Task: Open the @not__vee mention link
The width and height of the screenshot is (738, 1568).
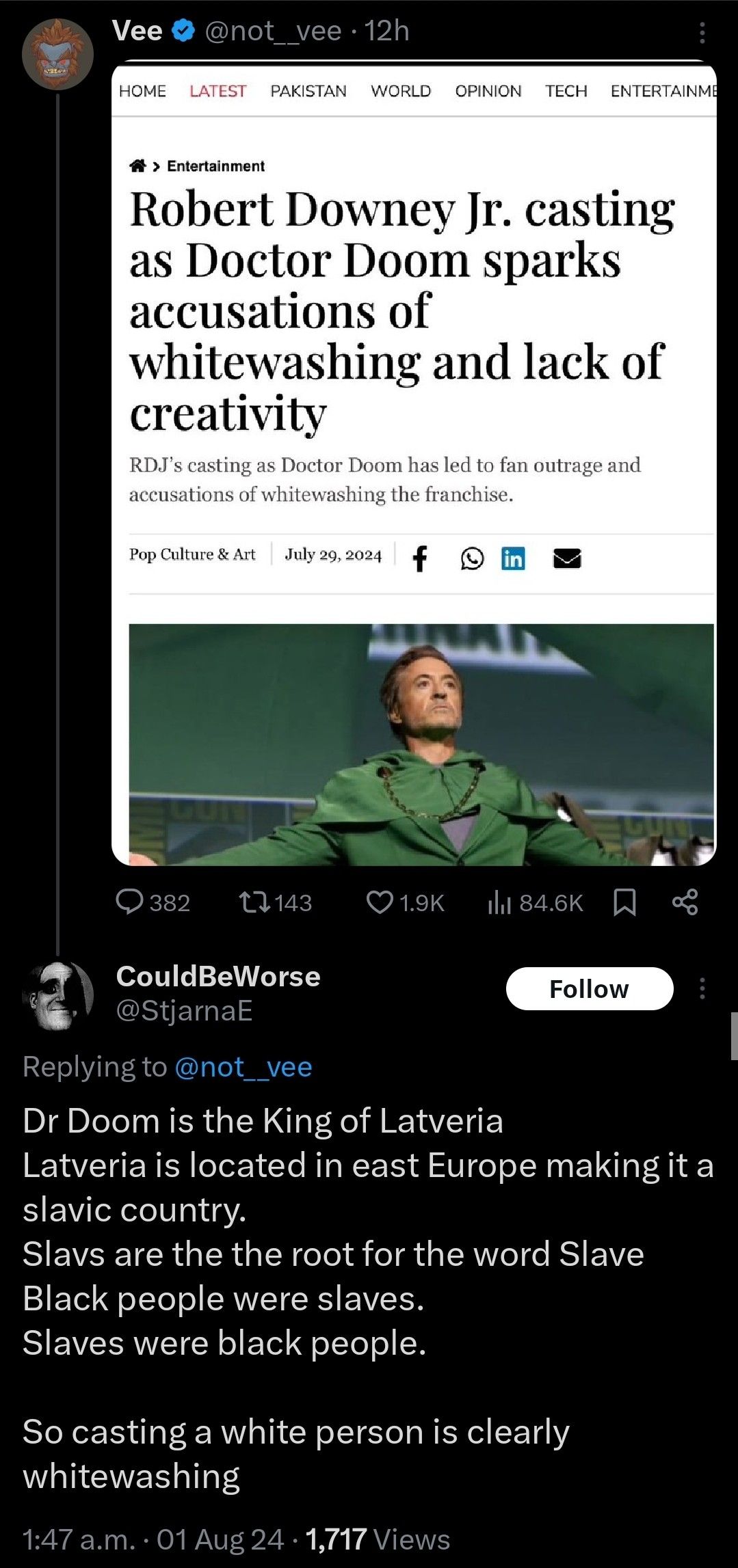Action: click(x=243, y=1066)
